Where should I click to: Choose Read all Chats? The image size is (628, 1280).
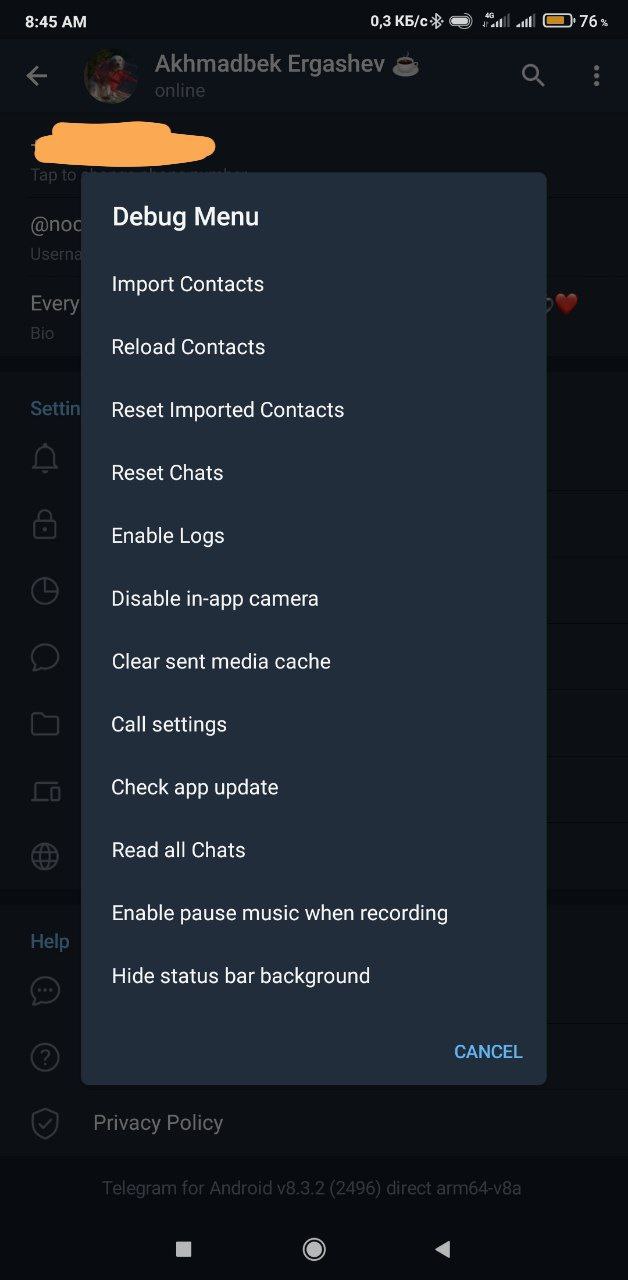pos(178,851)
